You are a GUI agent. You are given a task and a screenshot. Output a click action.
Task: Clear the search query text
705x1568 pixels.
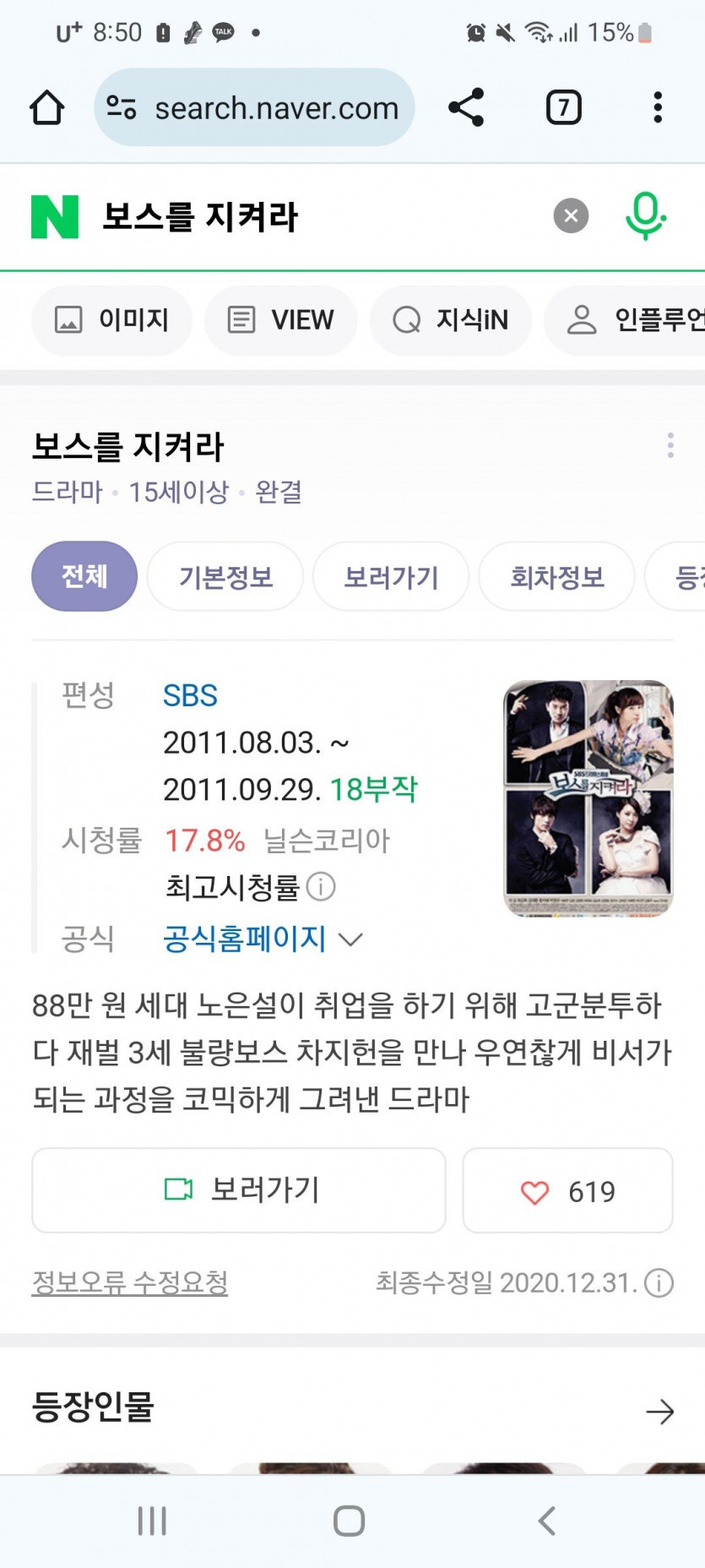point(571,216)
